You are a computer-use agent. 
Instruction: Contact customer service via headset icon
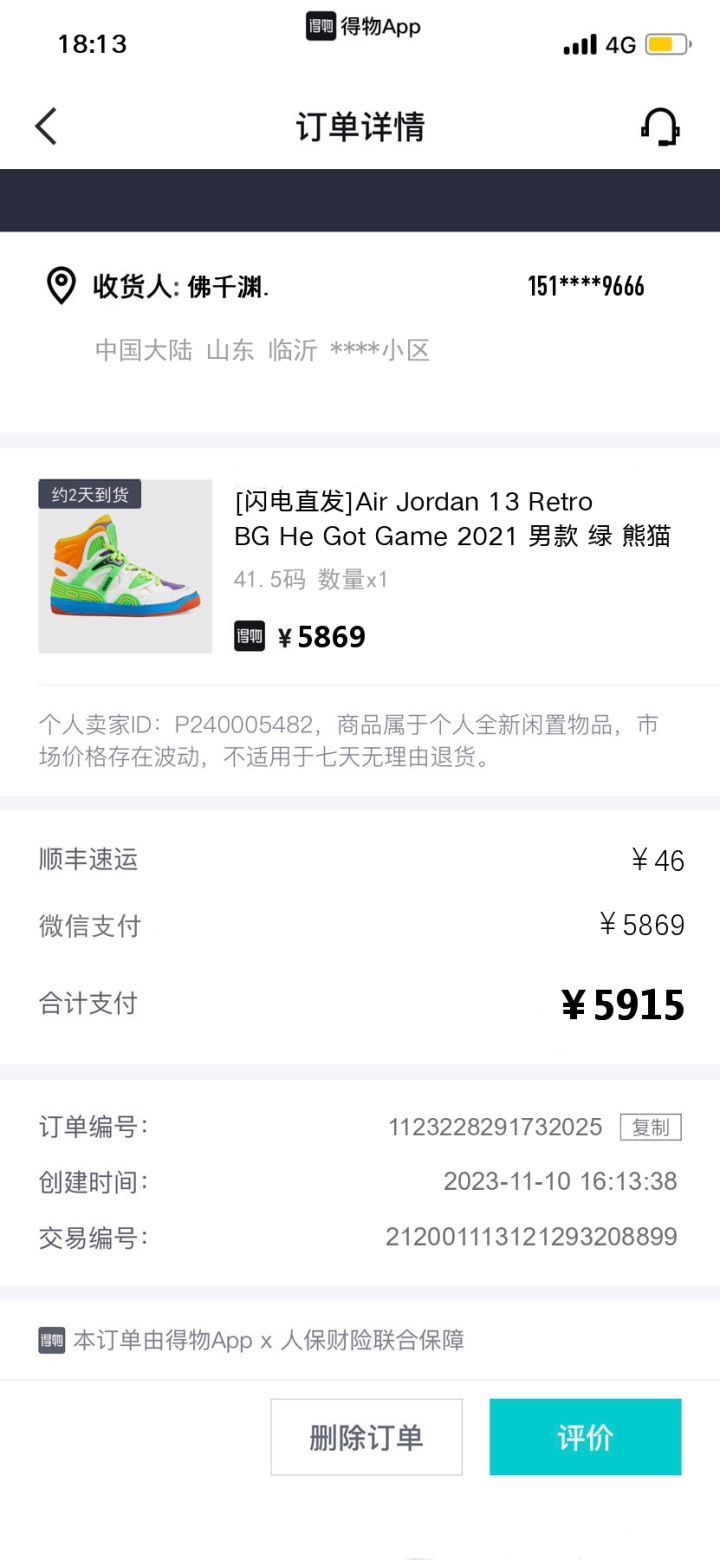click(660, 127)
